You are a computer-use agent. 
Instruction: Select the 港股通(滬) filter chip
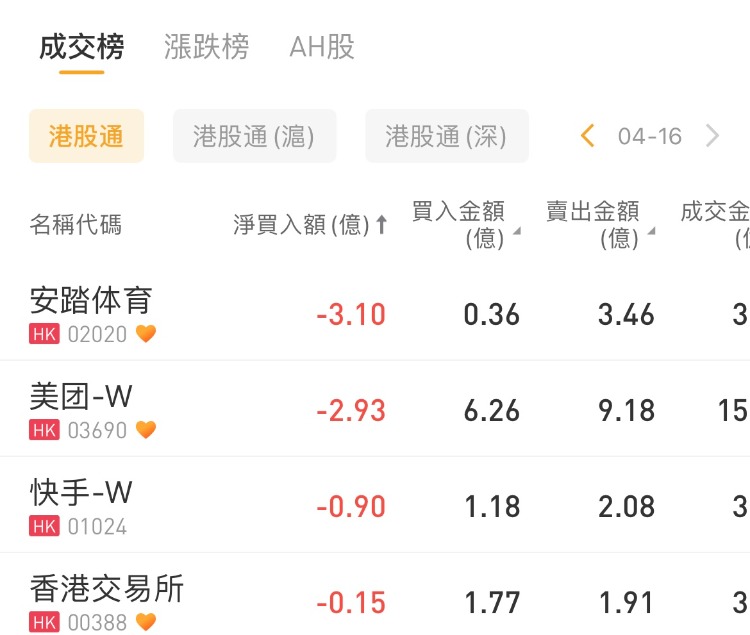point(254,136)
